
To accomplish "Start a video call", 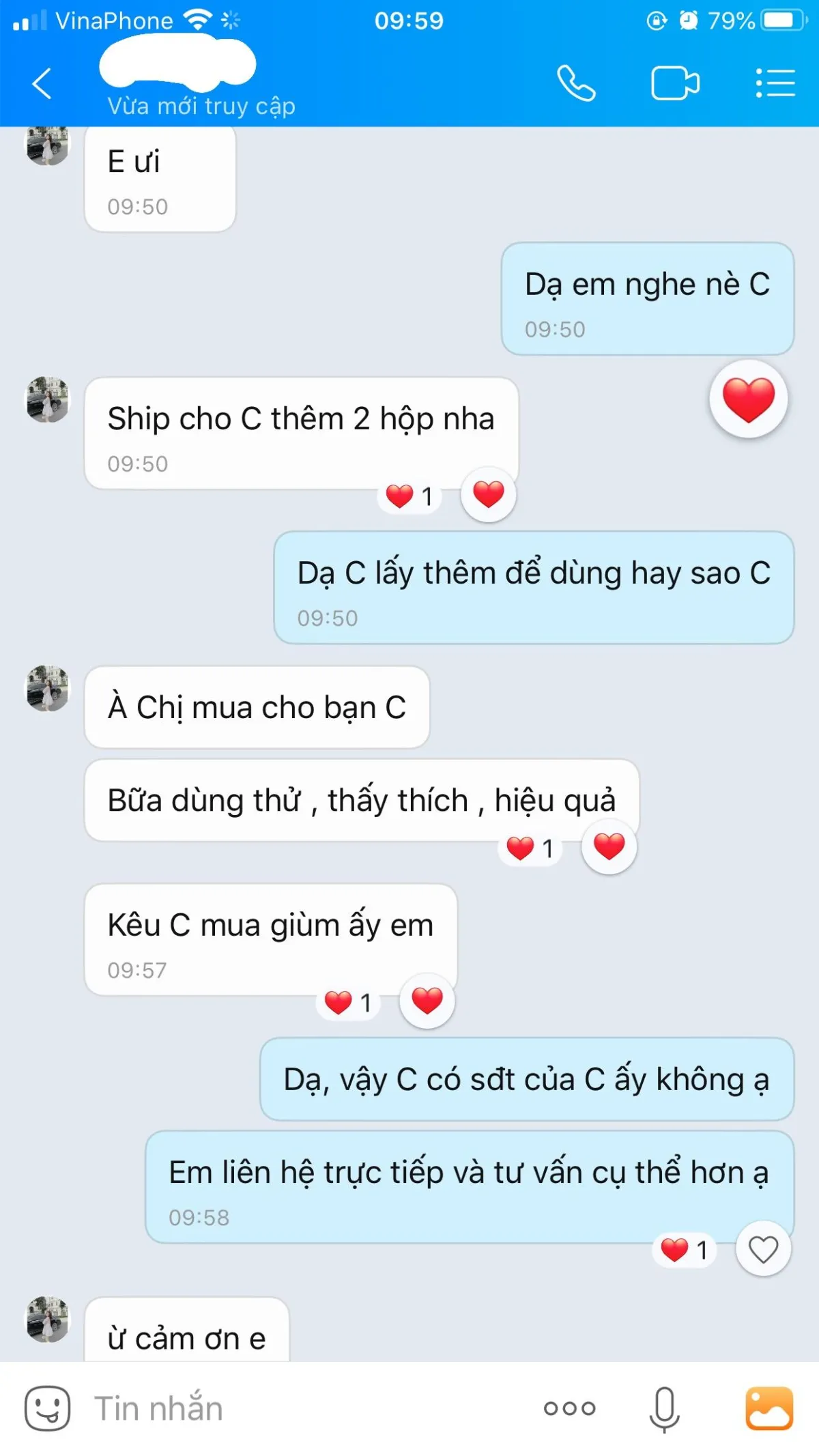I will [675, 83].
